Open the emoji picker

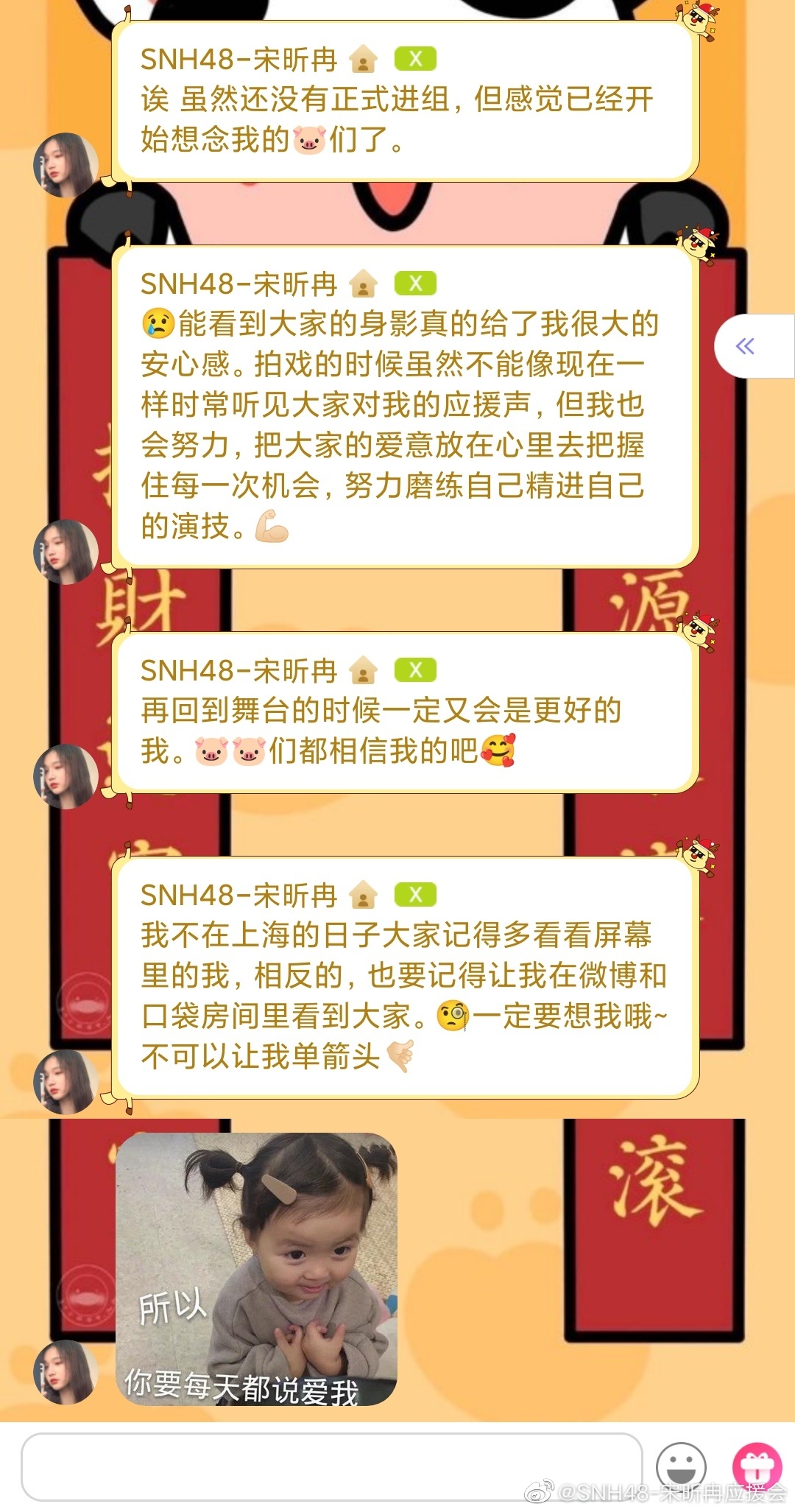[681, 1466]
